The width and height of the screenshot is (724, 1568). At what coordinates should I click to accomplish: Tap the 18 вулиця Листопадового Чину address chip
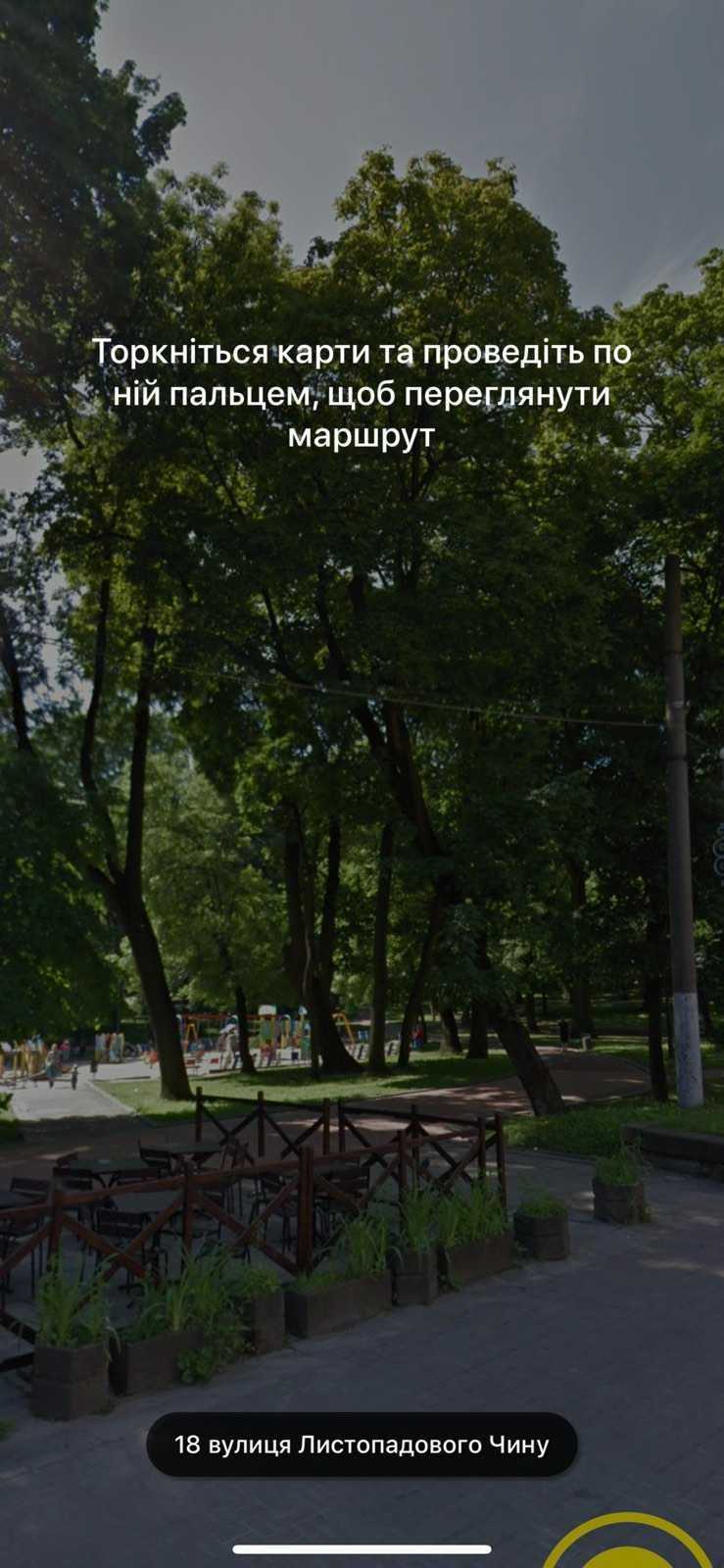pyautogui.click(x=362, y=1445)
